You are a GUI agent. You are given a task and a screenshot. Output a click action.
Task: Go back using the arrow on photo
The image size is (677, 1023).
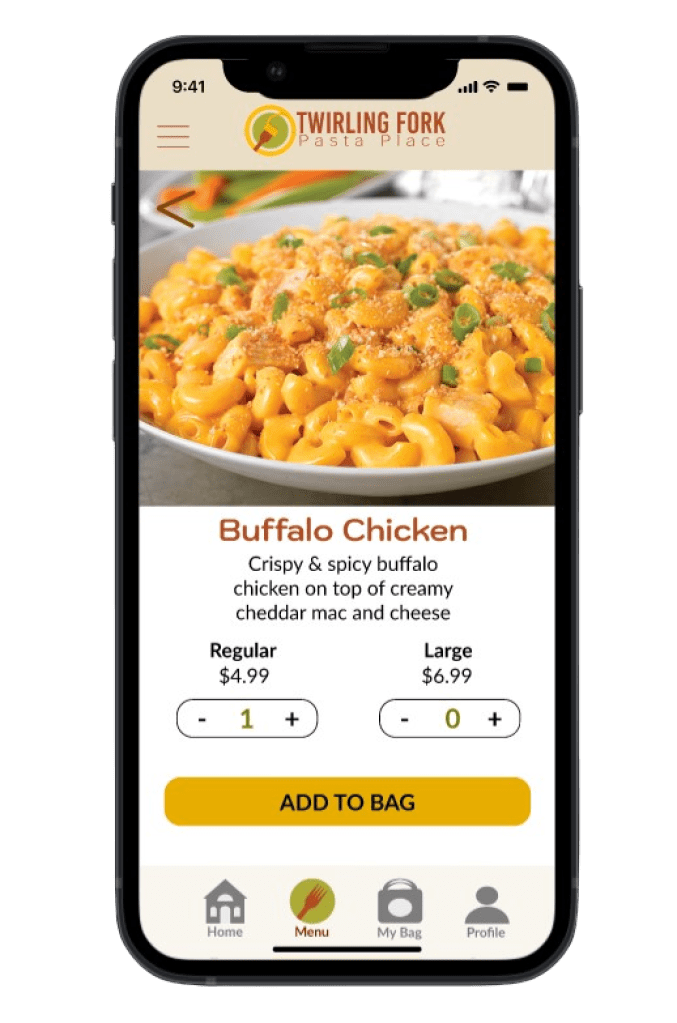175,210
